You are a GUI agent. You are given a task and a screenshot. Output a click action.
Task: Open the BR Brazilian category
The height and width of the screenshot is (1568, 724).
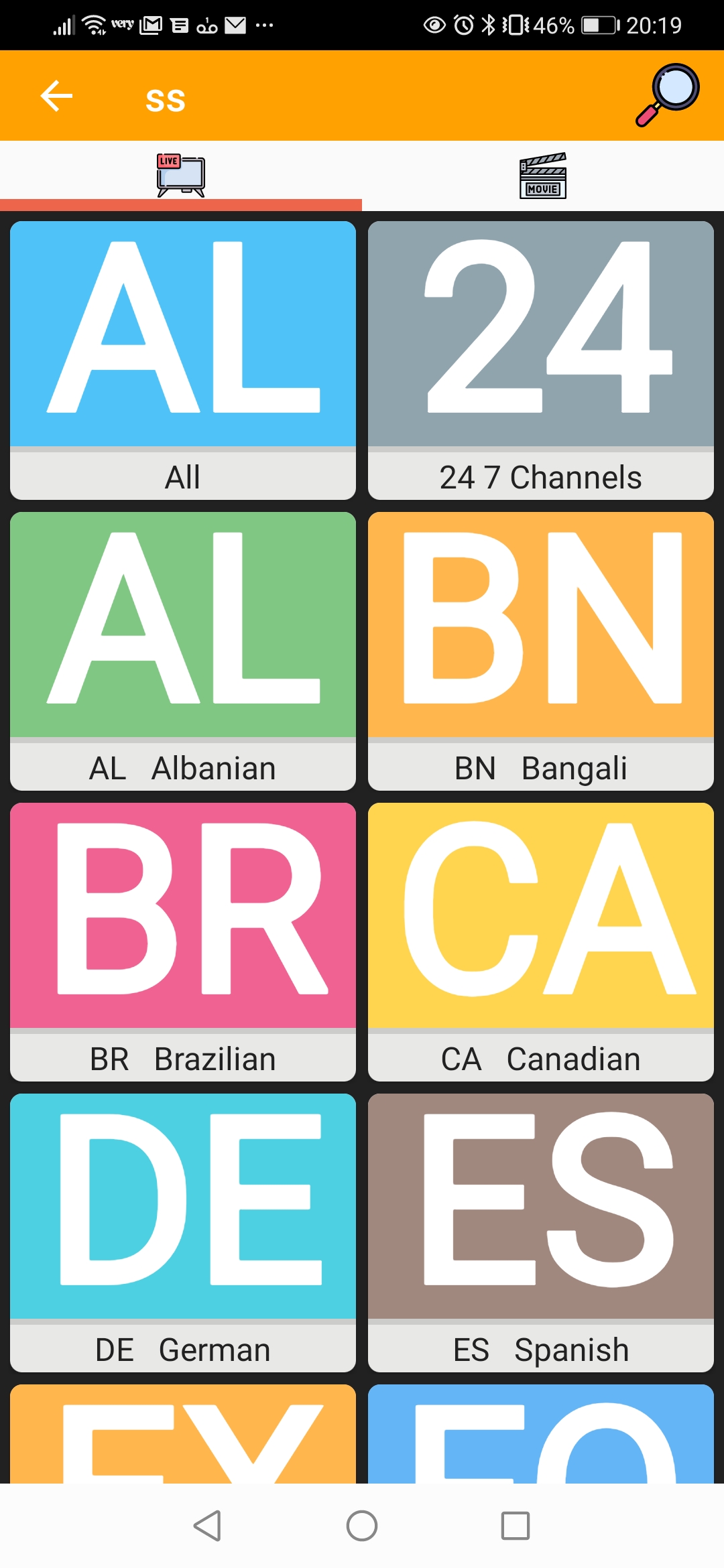click(183, 941)
